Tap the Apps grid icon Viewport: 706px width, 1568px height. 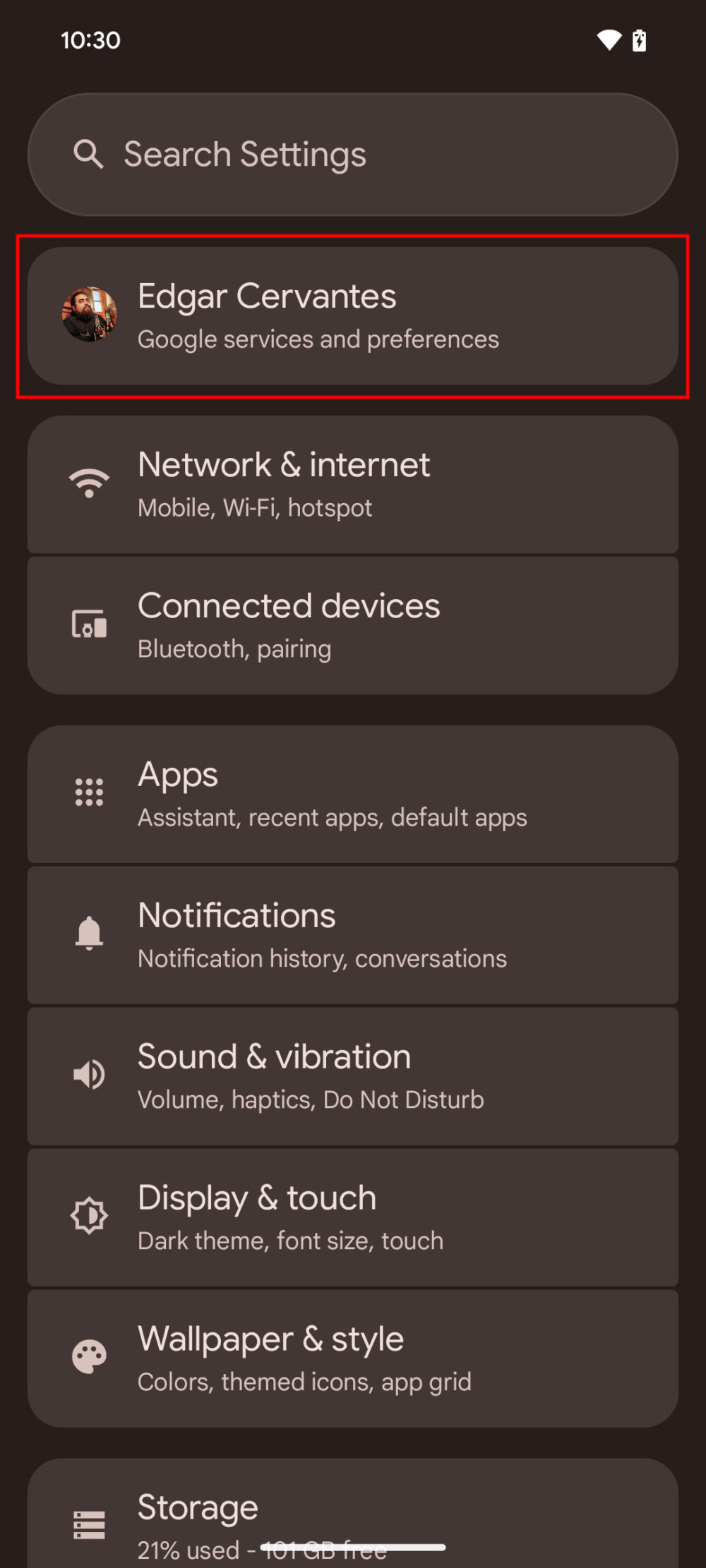pos(88,792)
